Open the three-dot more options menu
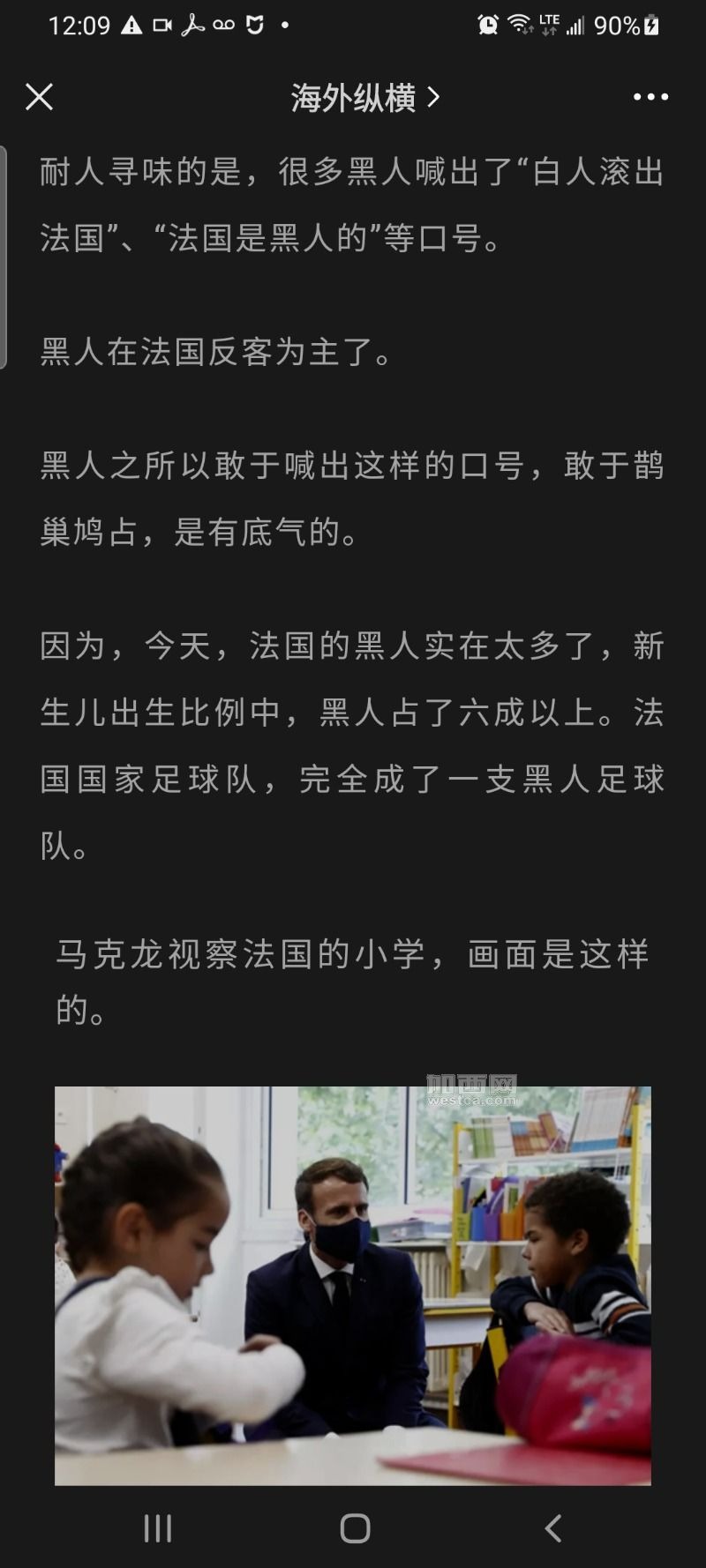 point(650,97)
